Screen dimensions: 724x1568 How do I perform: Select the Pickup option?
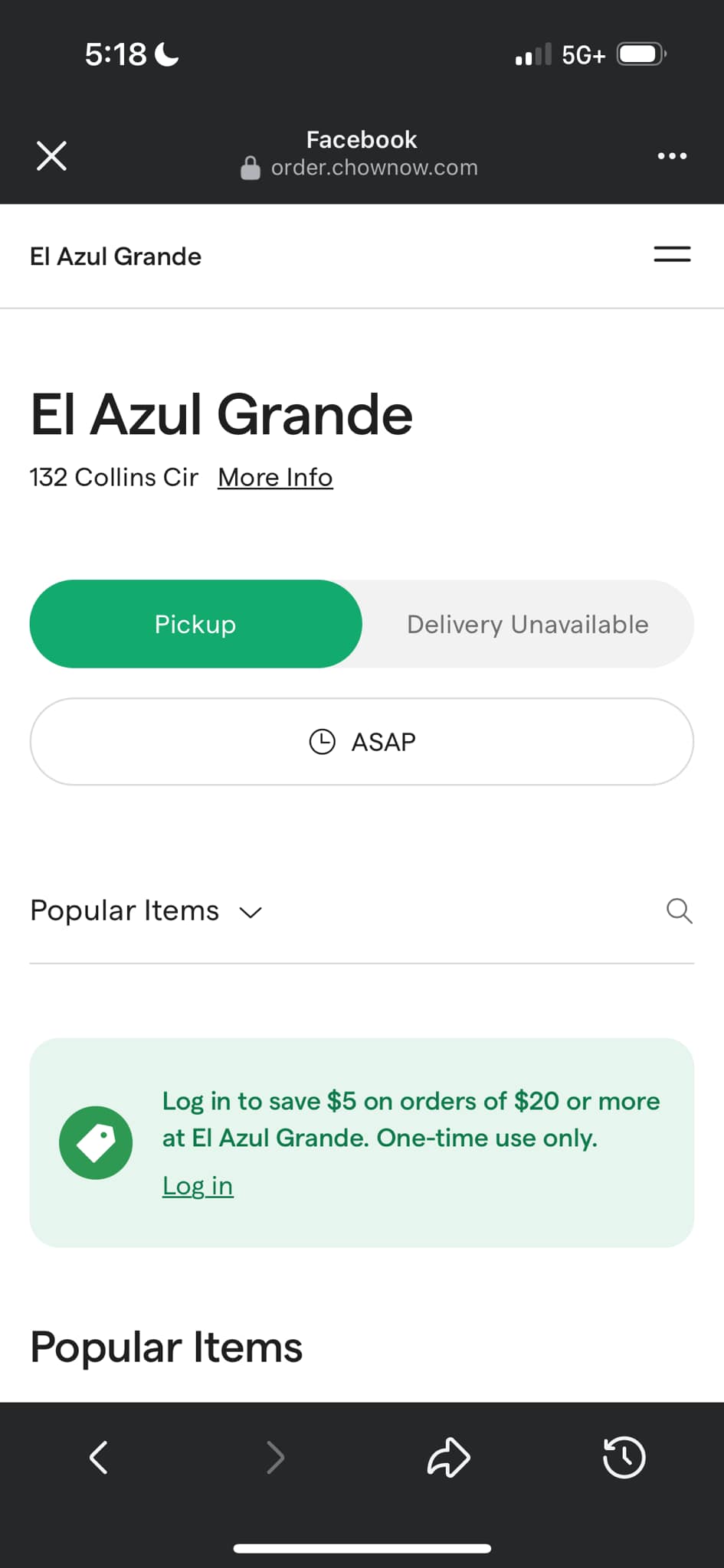click(x=195, y=624)
